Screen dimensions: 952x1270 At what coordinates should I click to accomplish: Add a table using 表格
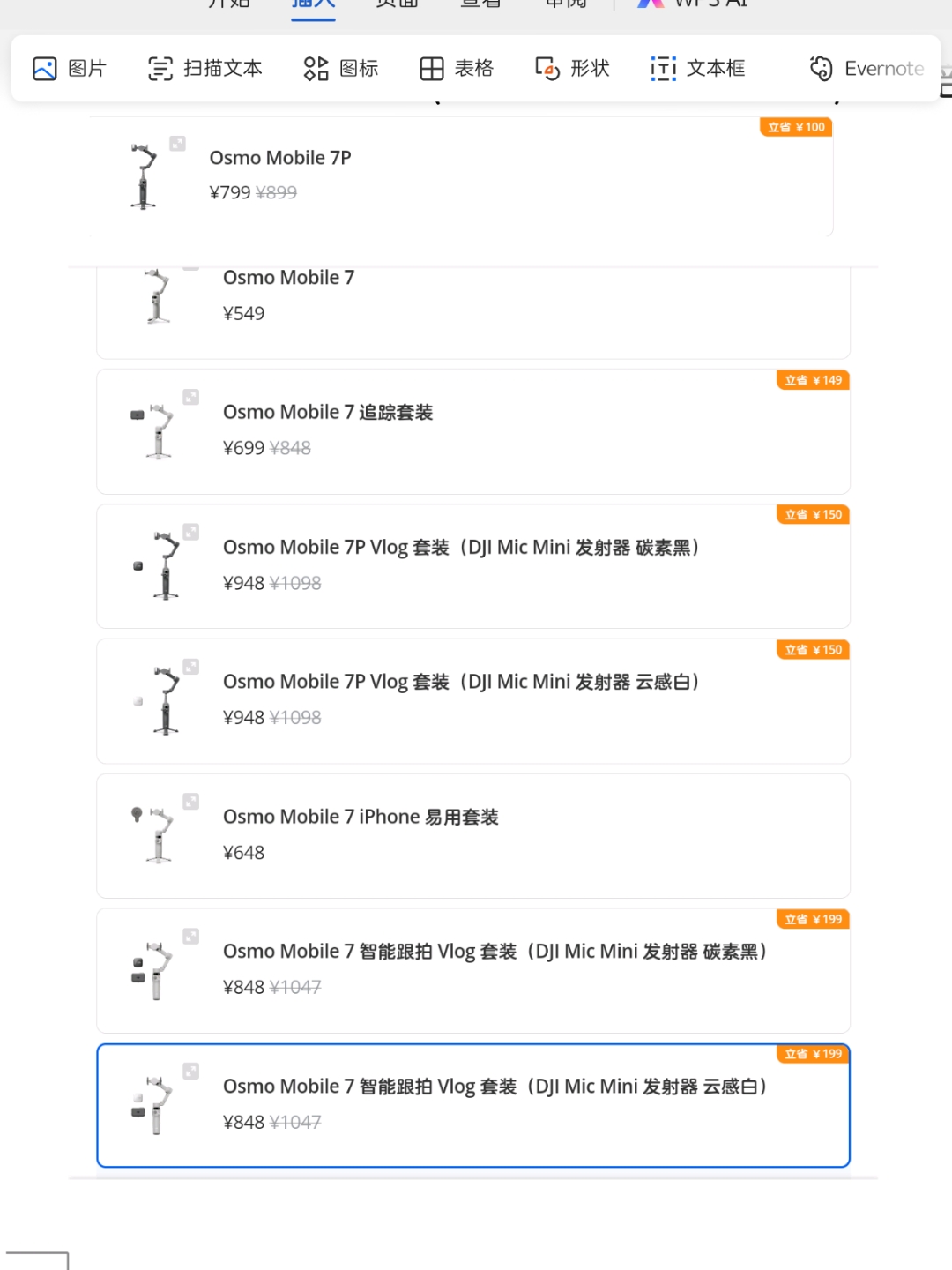click(456, 69)
